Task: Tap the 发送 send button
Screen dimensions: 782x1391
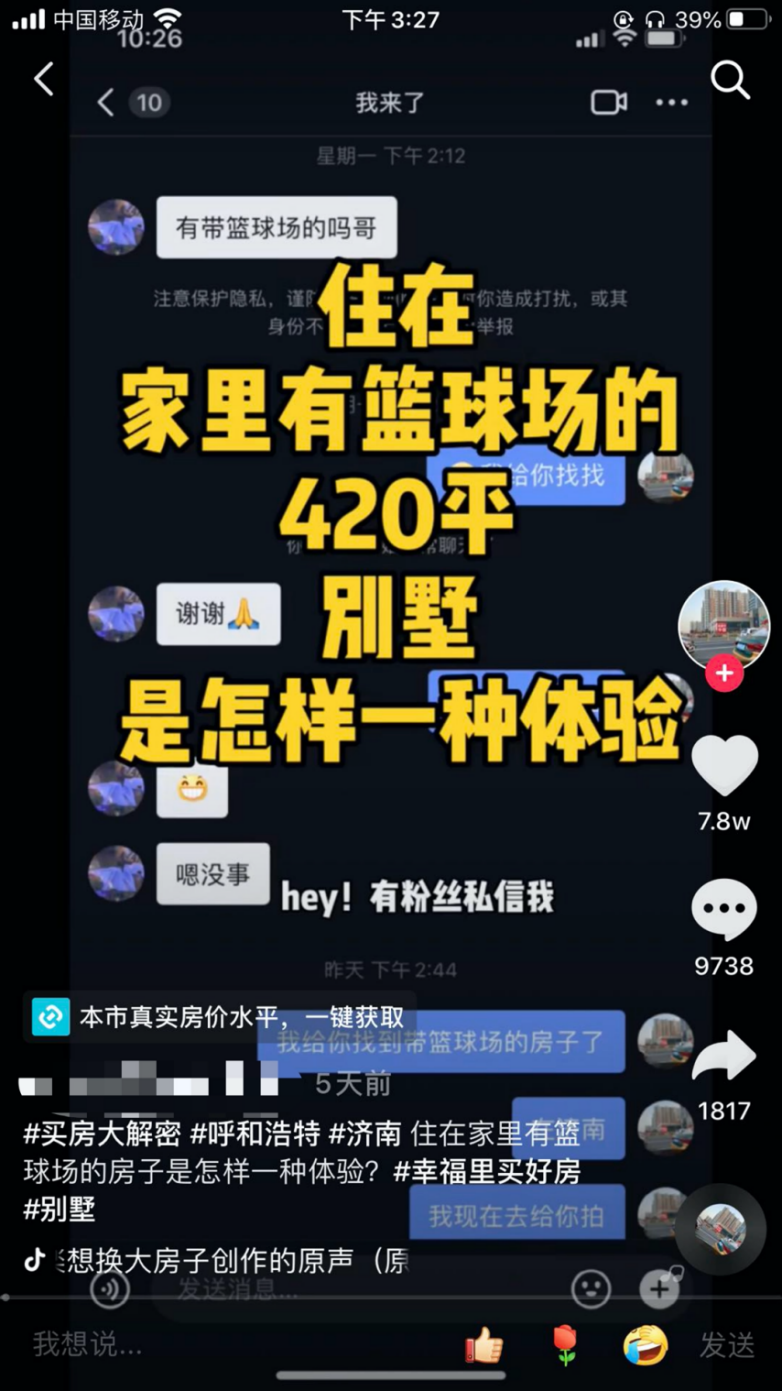Action: 727,1346
